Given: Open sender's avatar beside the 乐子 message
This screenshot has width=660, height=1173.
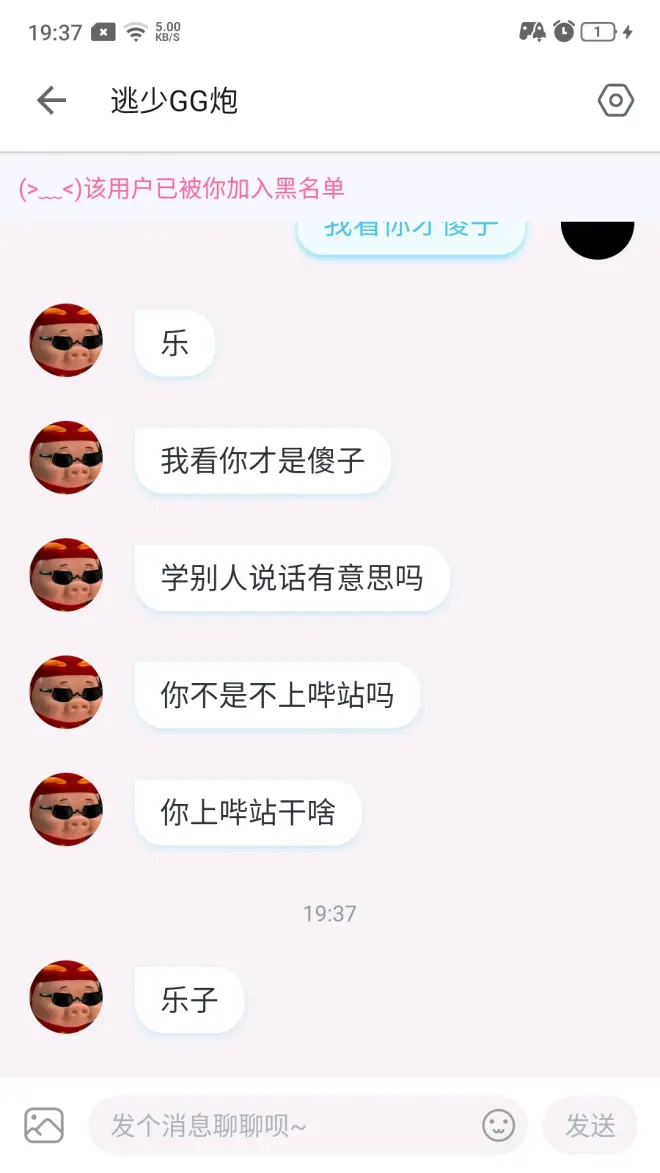Looking at the screenshot, I should pyautogui.click(x=66, y=997).
